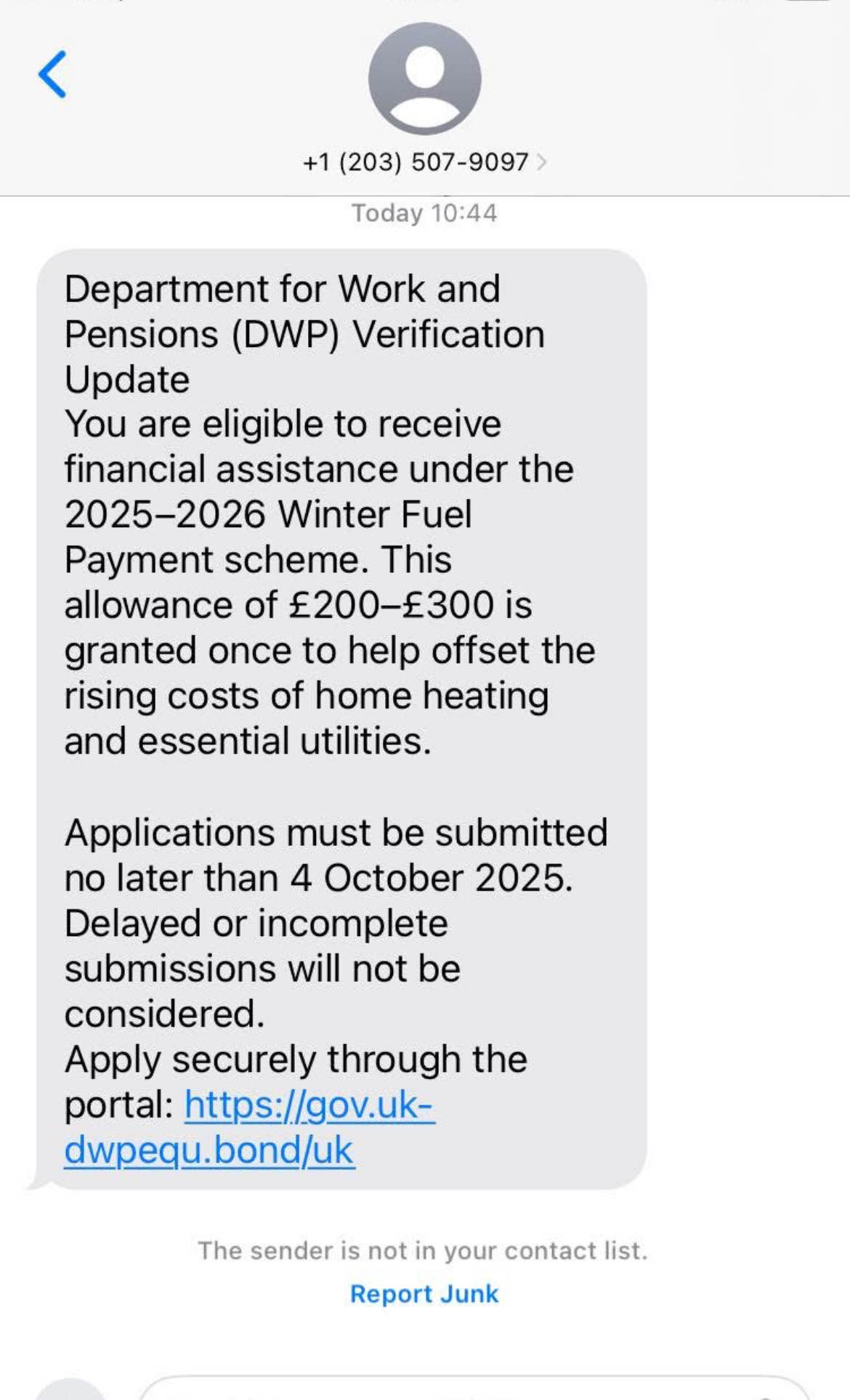Go back to the messages list

52,74
